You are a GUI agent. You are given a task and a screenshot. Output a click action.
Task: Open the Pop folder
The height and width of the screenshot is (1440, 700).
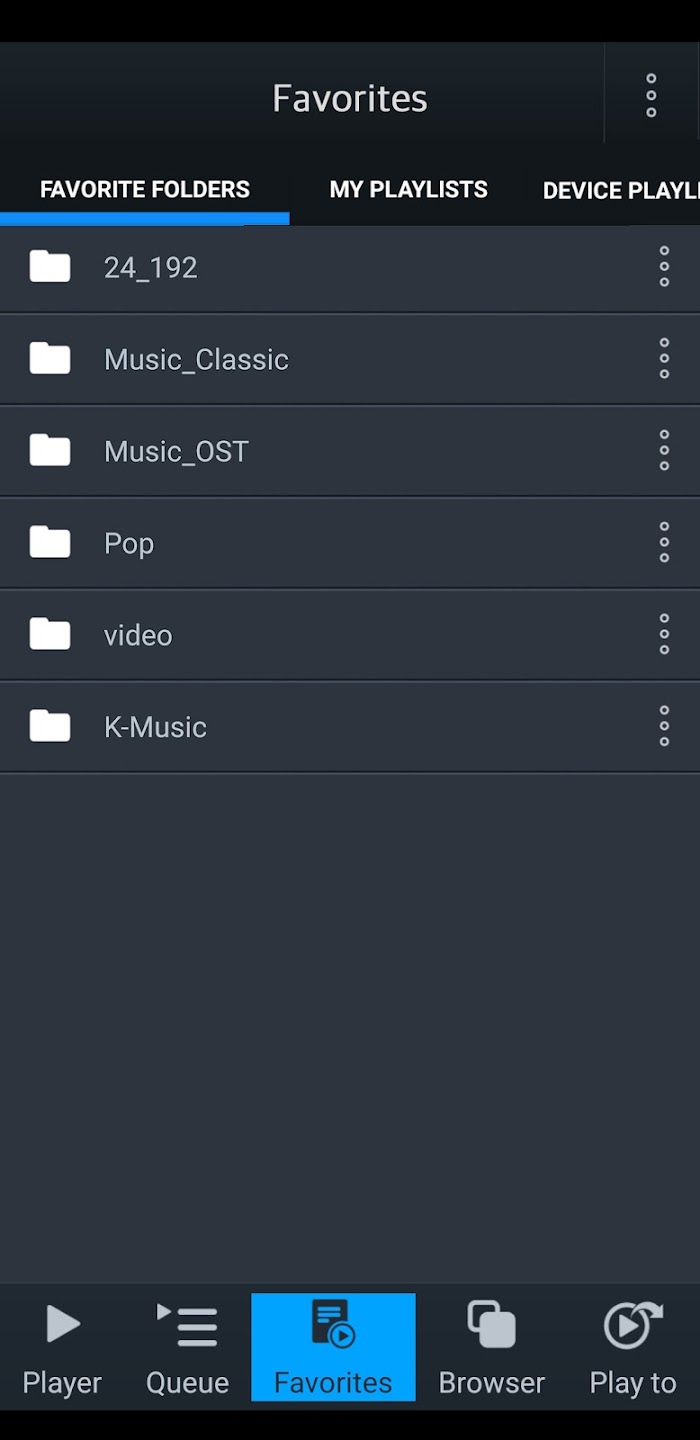coord(350,543)
